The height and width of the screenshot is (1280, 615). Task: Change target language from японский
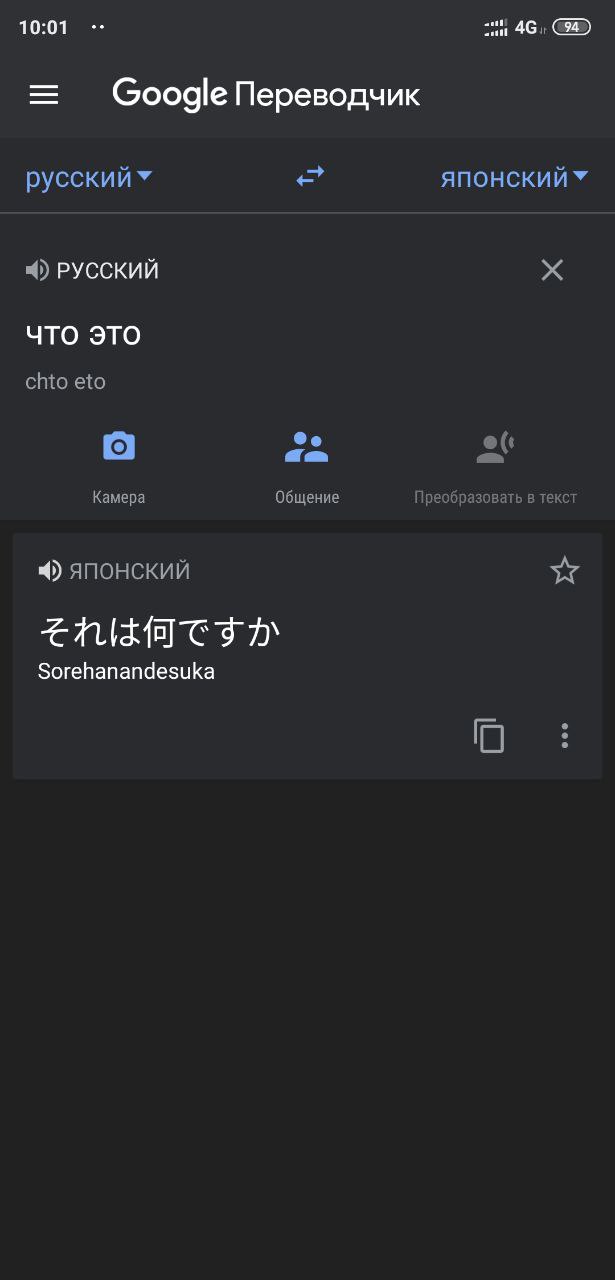click(515, 178)
